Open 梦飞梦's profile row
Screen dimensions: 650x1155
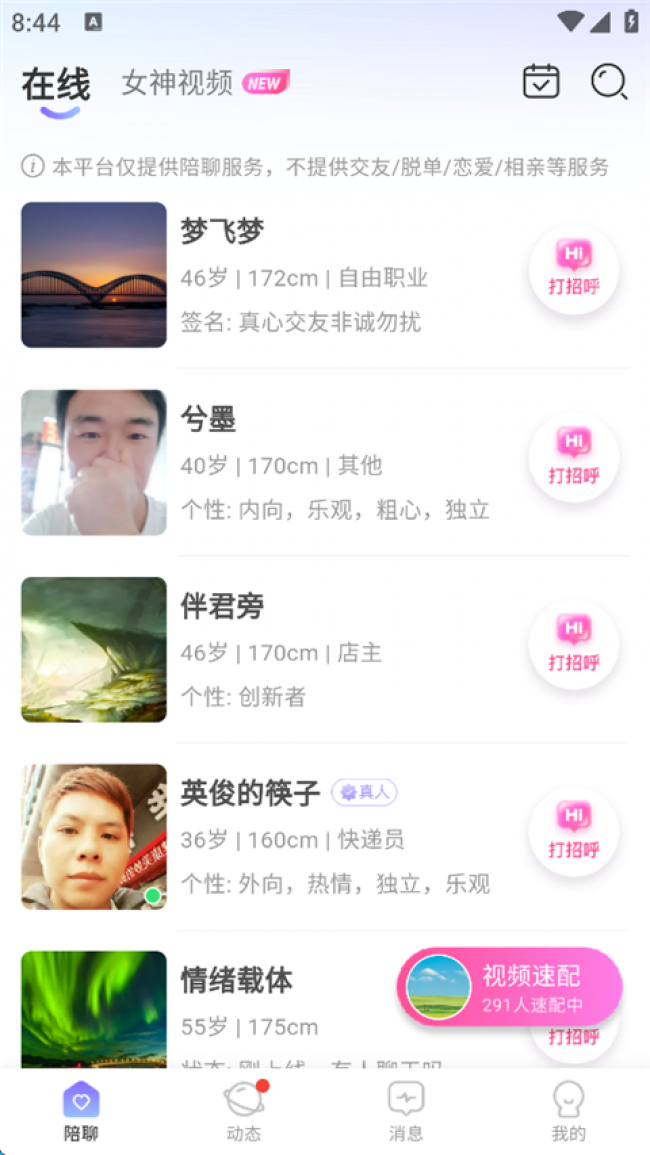(x=325, y=275)
